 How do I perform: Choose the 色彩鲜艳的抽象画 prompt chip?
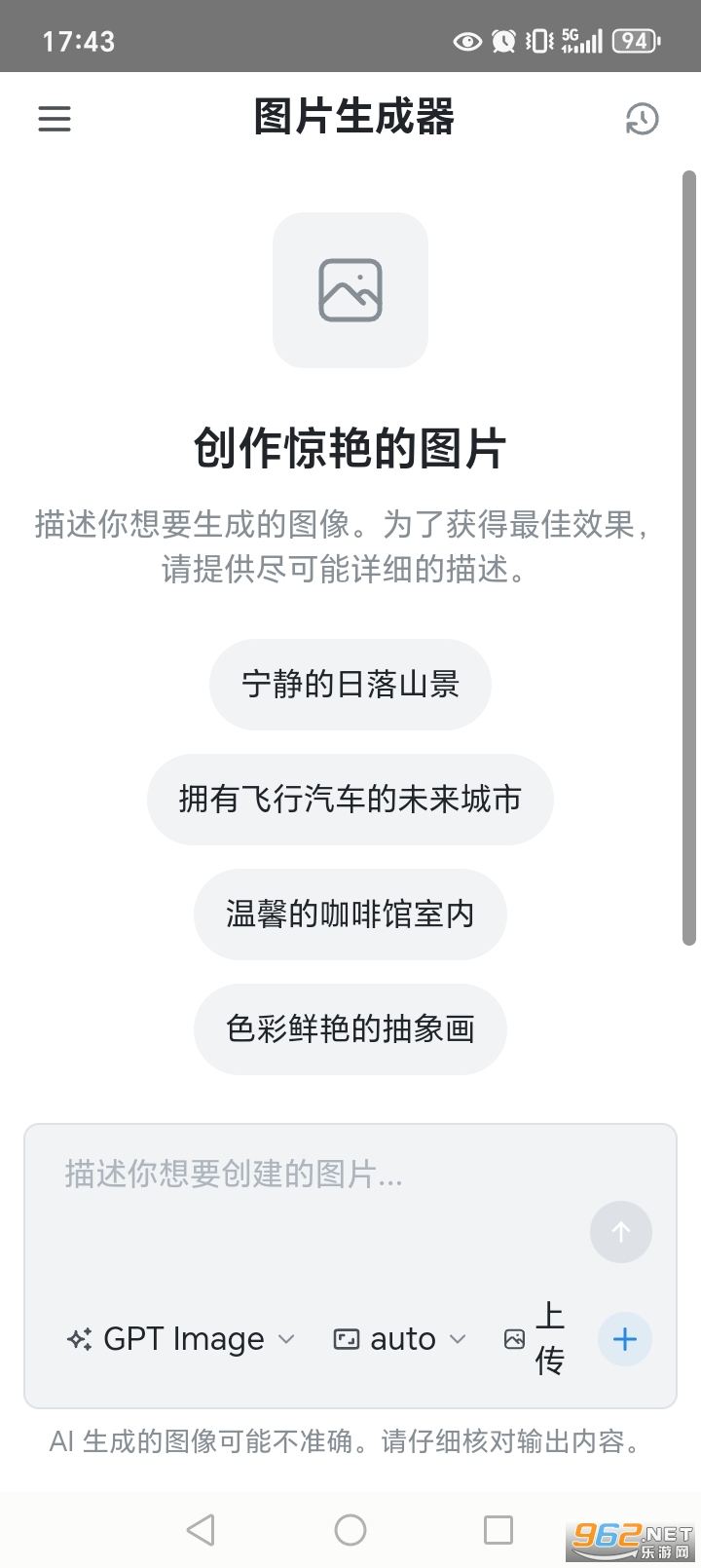point(350,1029)
